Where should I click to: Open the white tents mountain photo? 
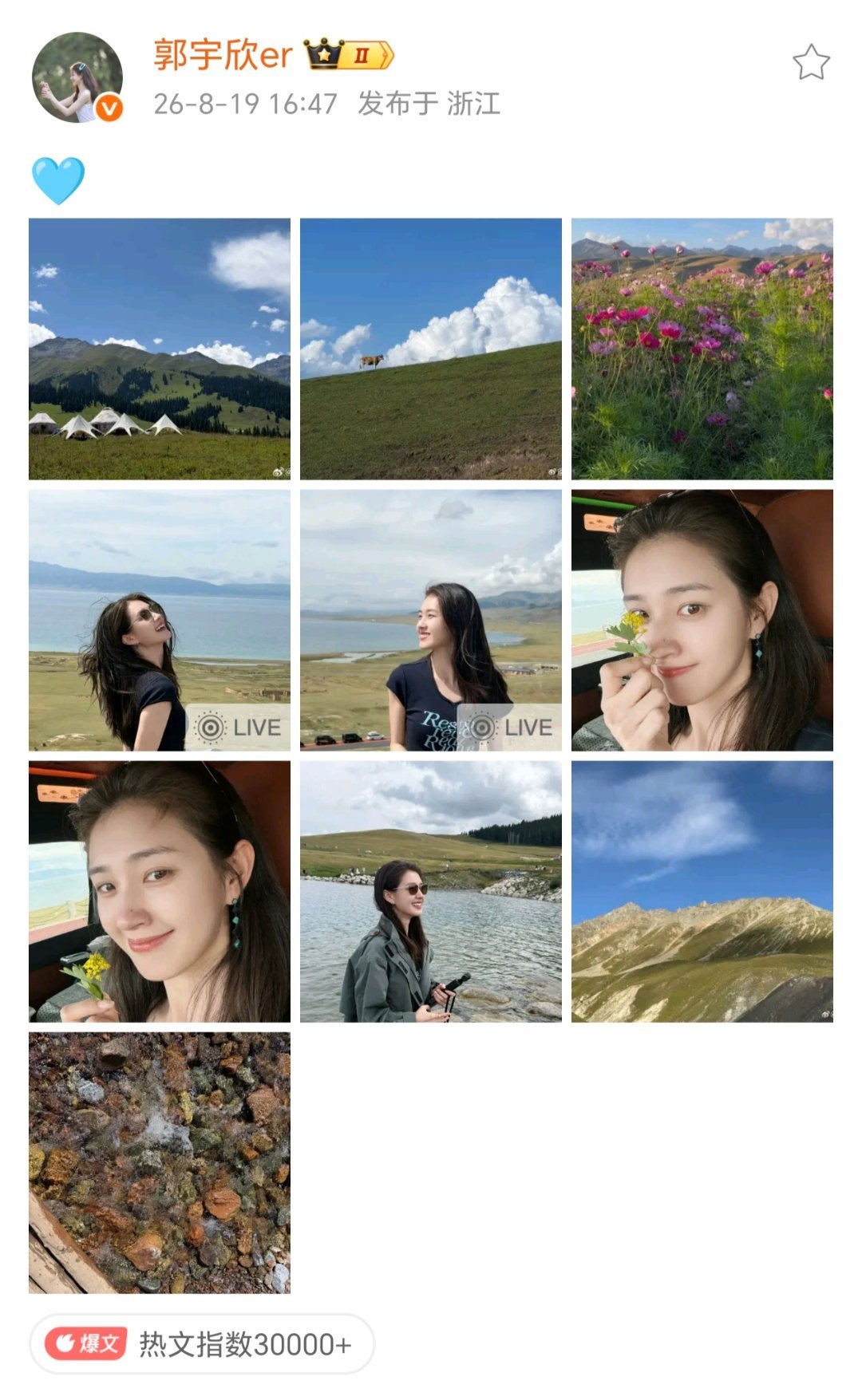160,349
